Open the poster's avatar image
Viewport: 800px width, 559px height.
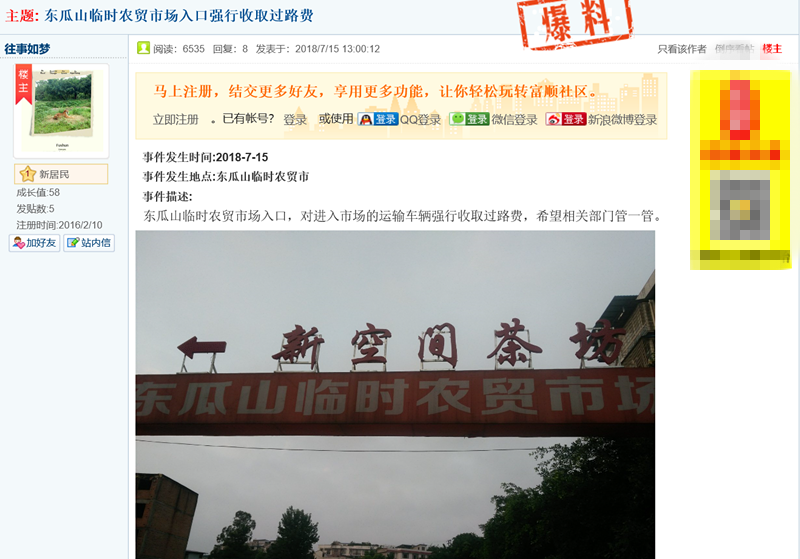(61, 110)
